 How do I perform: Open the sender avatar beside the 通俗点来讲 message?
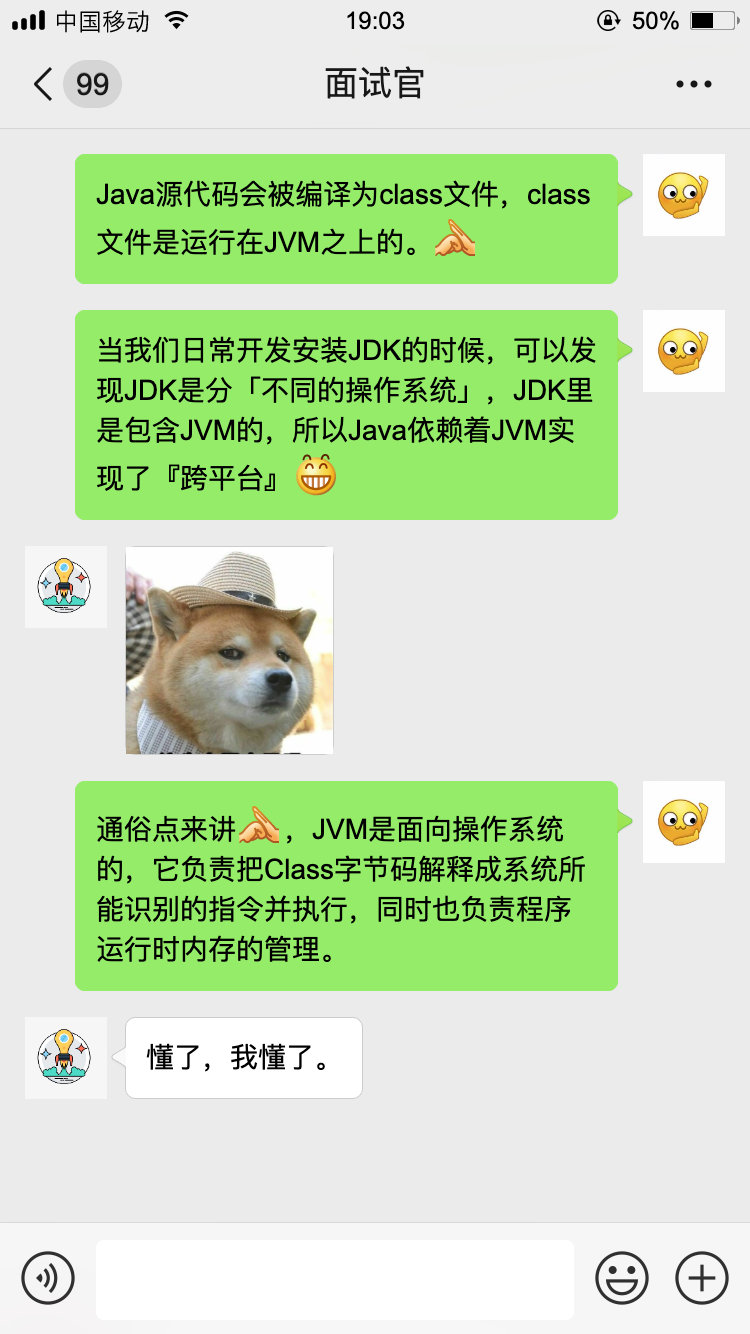(683, 822)
